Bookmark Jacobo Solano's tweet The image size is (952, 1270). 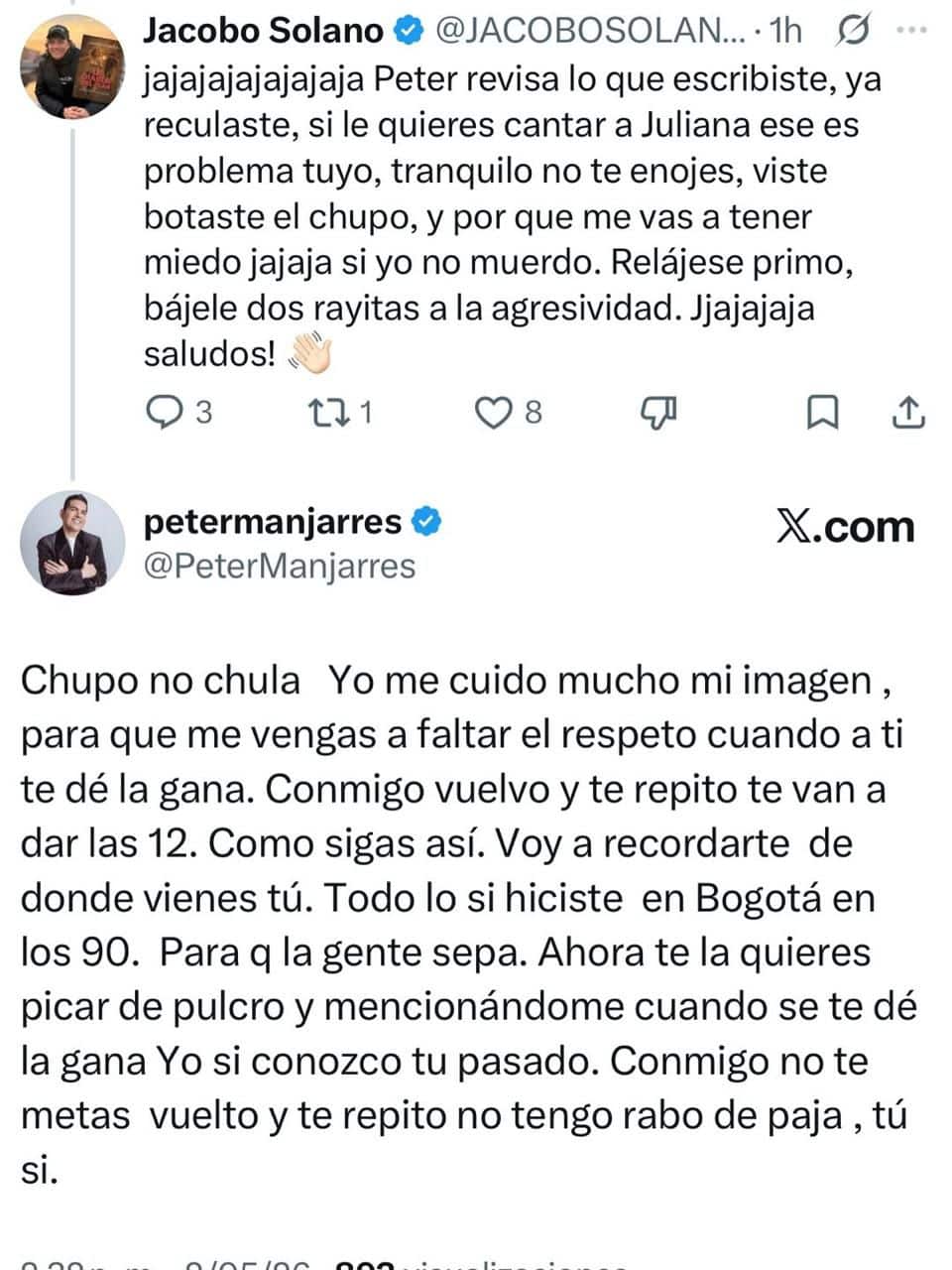[x=822, y=412]
